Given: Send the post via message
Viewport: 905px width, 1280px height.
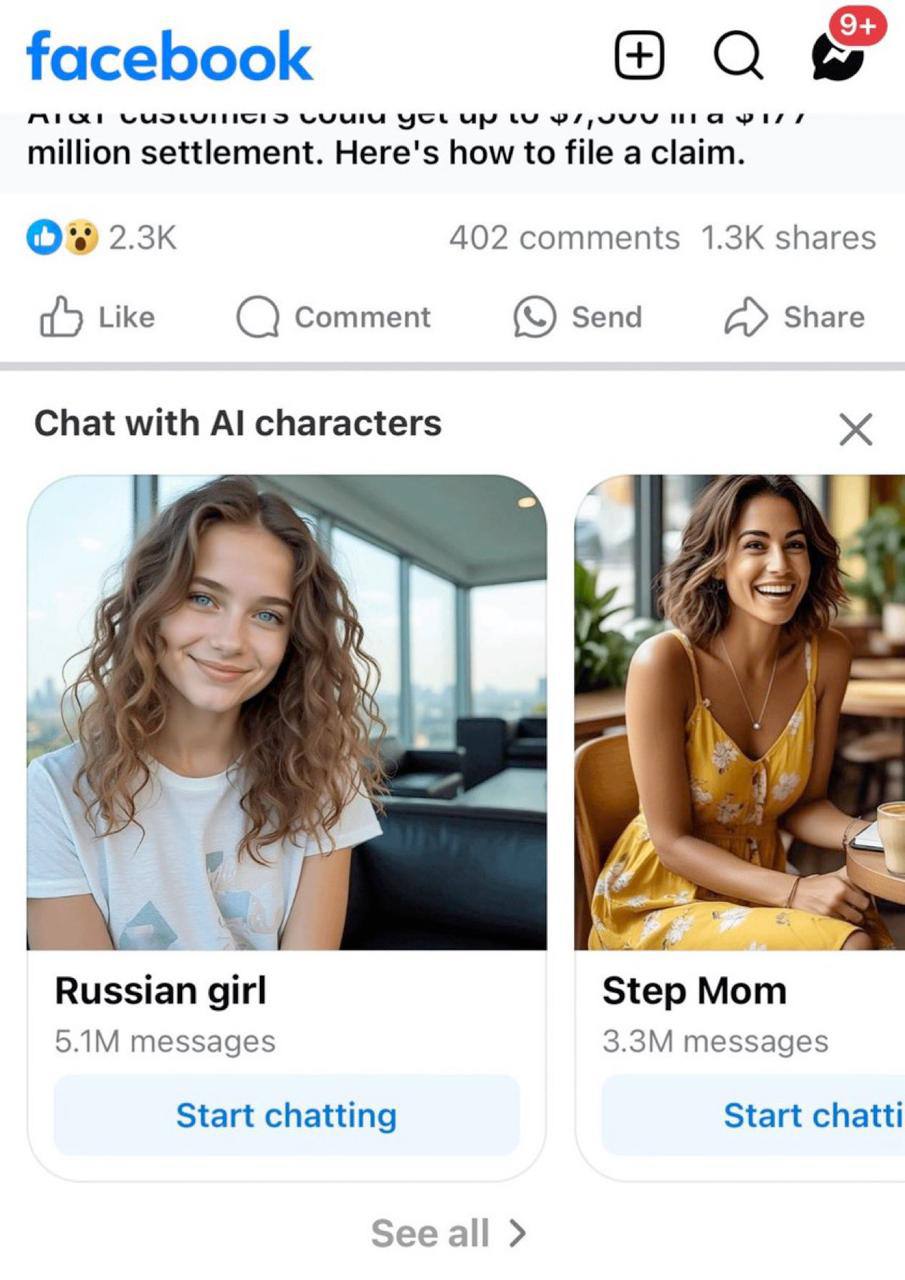Looking at the screenshot, I should point(577,318).
